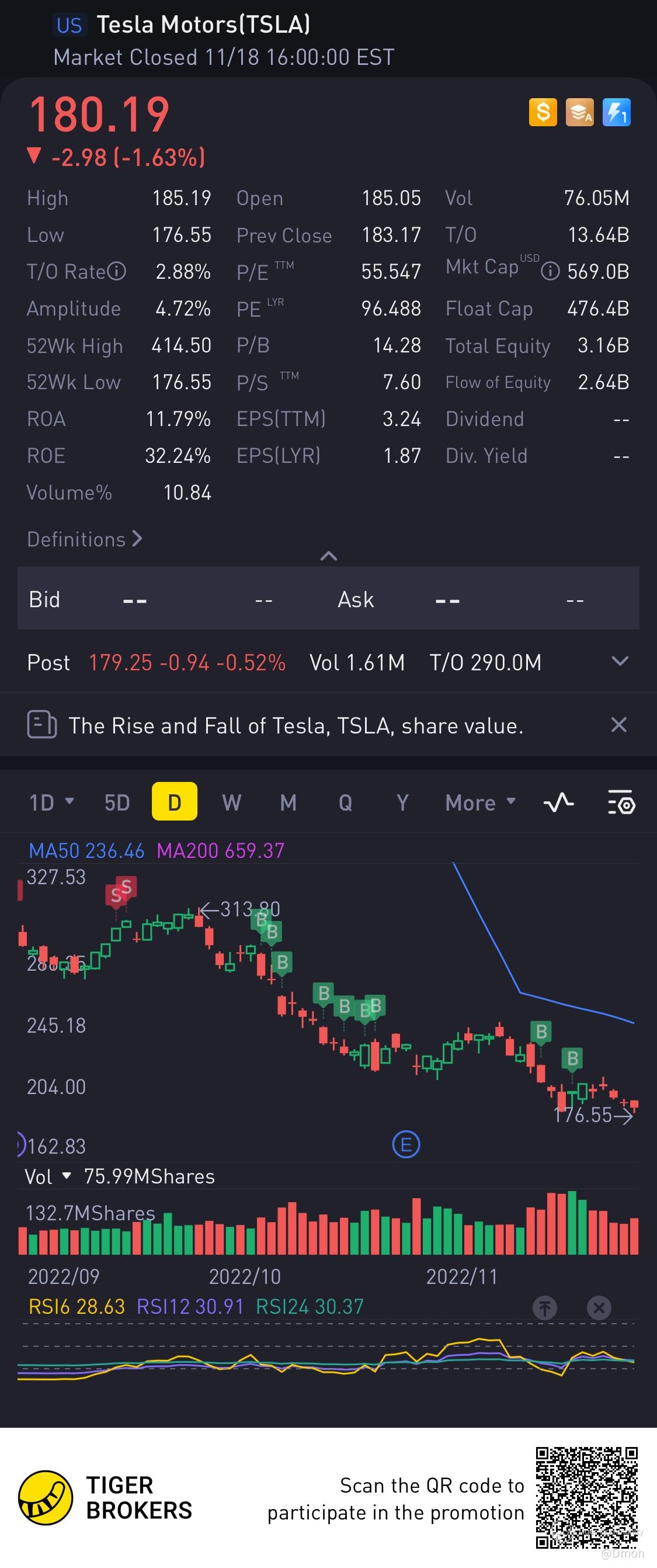This screenshot has height=1568, width=657.
Task: View T/O Rate info tooltip
Action: point(117,272)
